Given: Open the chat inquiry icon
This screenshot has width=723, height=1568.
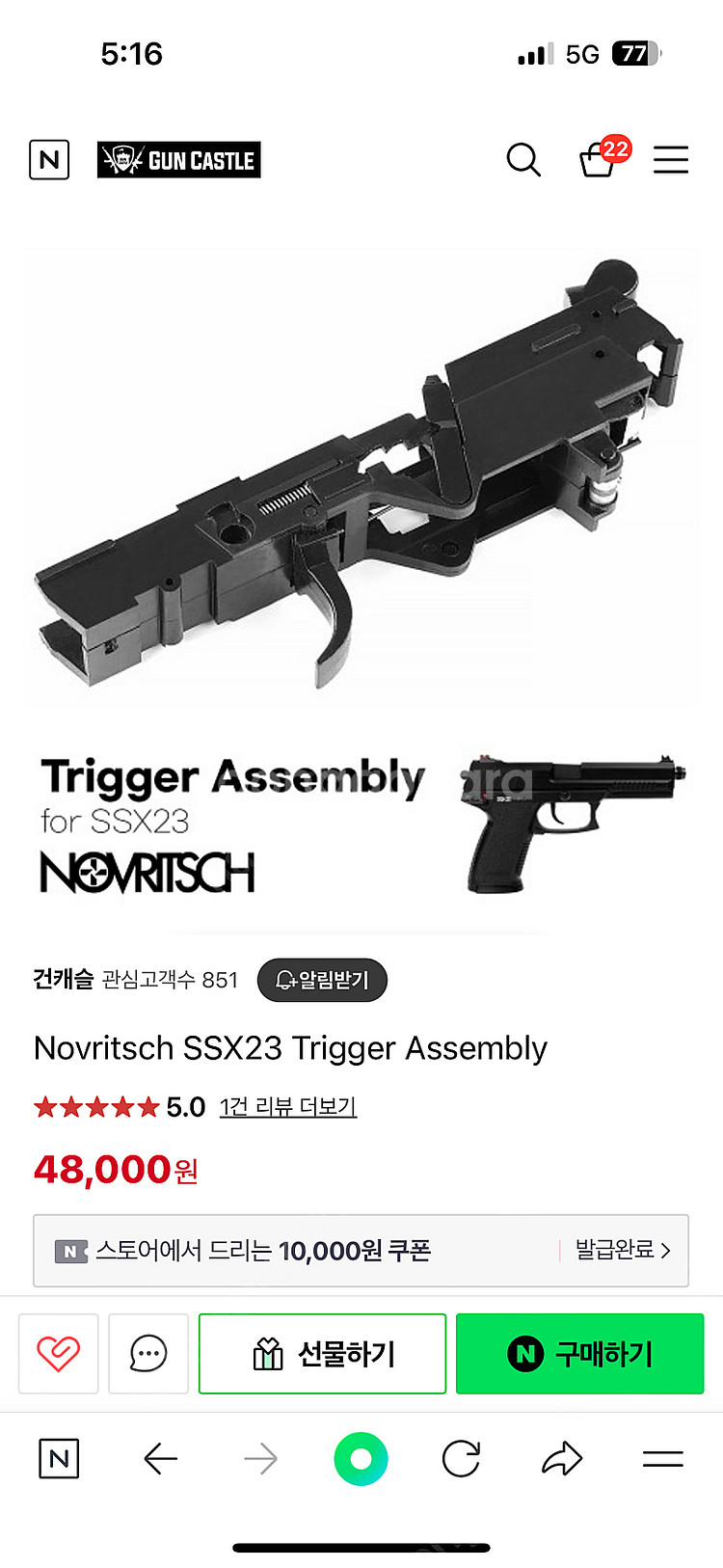Looking at the screenshot, I should (148, 1354).
